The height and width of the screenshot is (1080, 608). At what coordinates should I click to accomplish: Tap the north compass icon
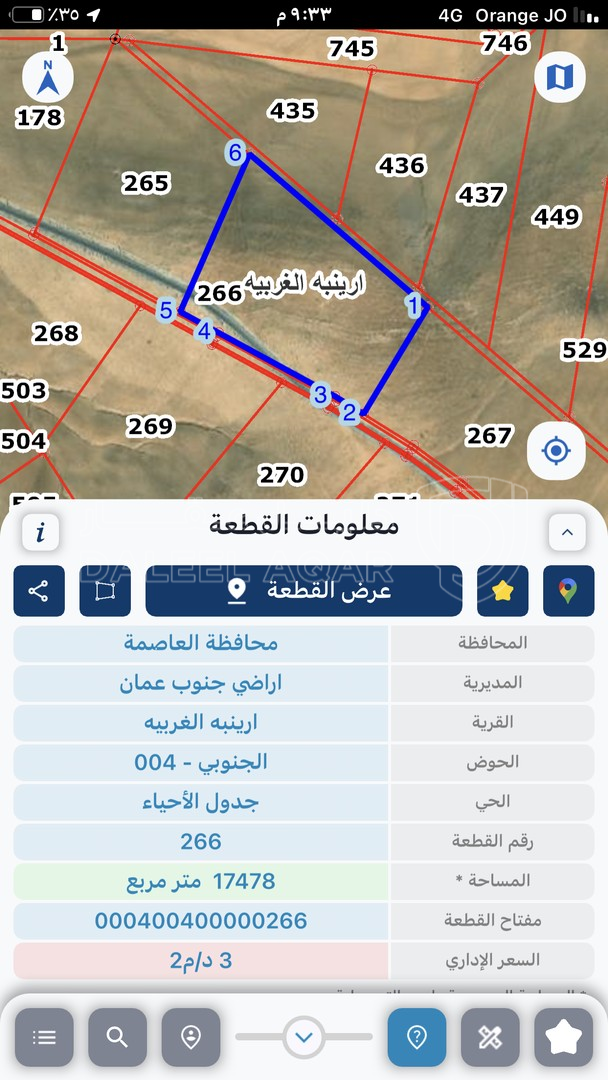(47, 77)
